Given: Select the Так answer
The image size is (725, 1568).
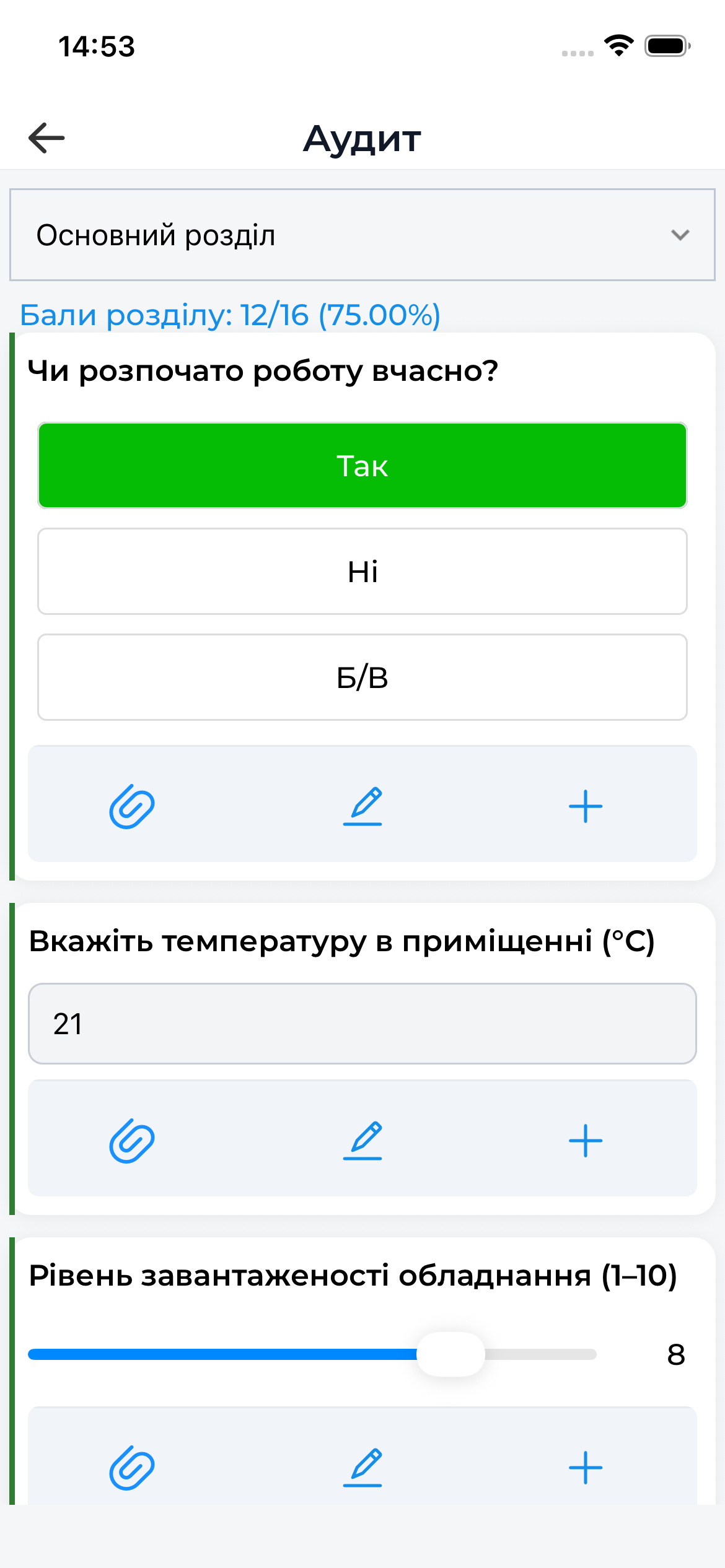Looking at the screenshot, I should [x=362, y=466].
